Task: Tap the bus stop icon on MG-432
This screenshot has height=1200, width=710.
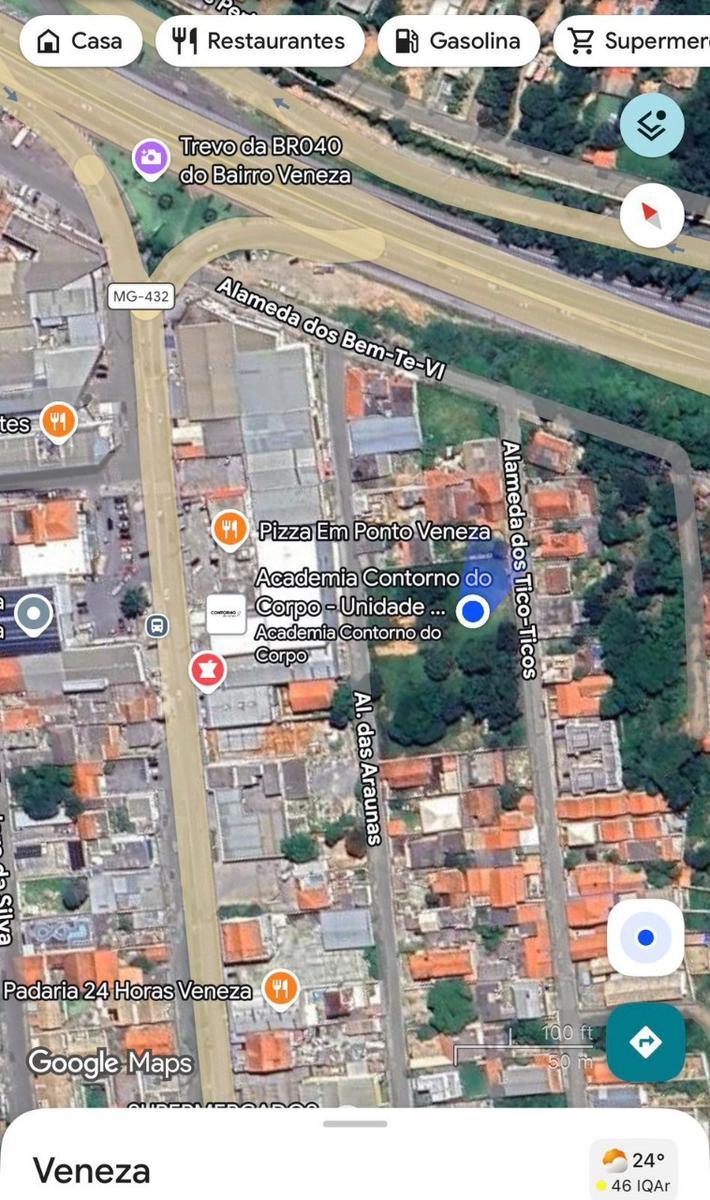Action: tap(156, 626)
